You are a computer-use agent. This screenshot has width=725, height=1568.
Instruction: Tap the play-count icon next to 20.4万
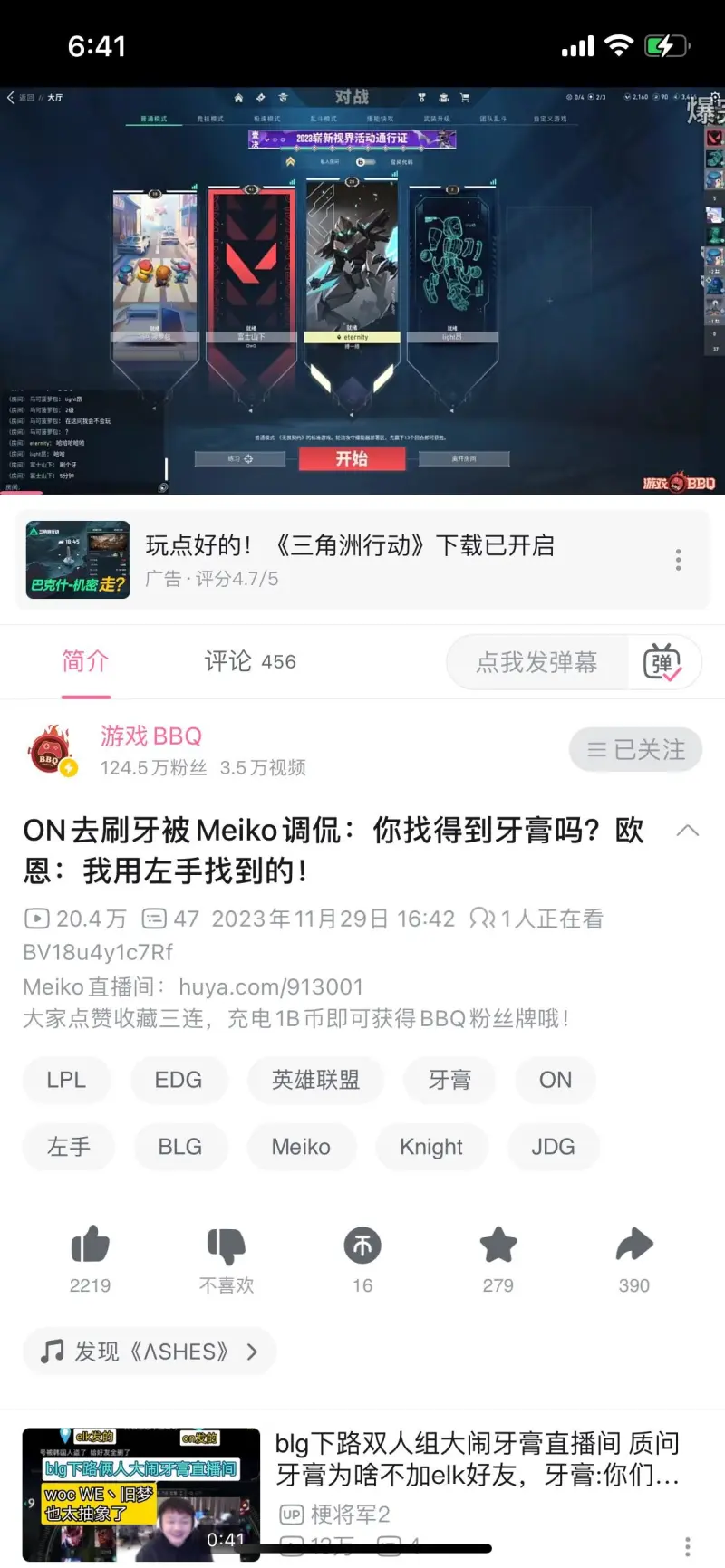point(35,918)
